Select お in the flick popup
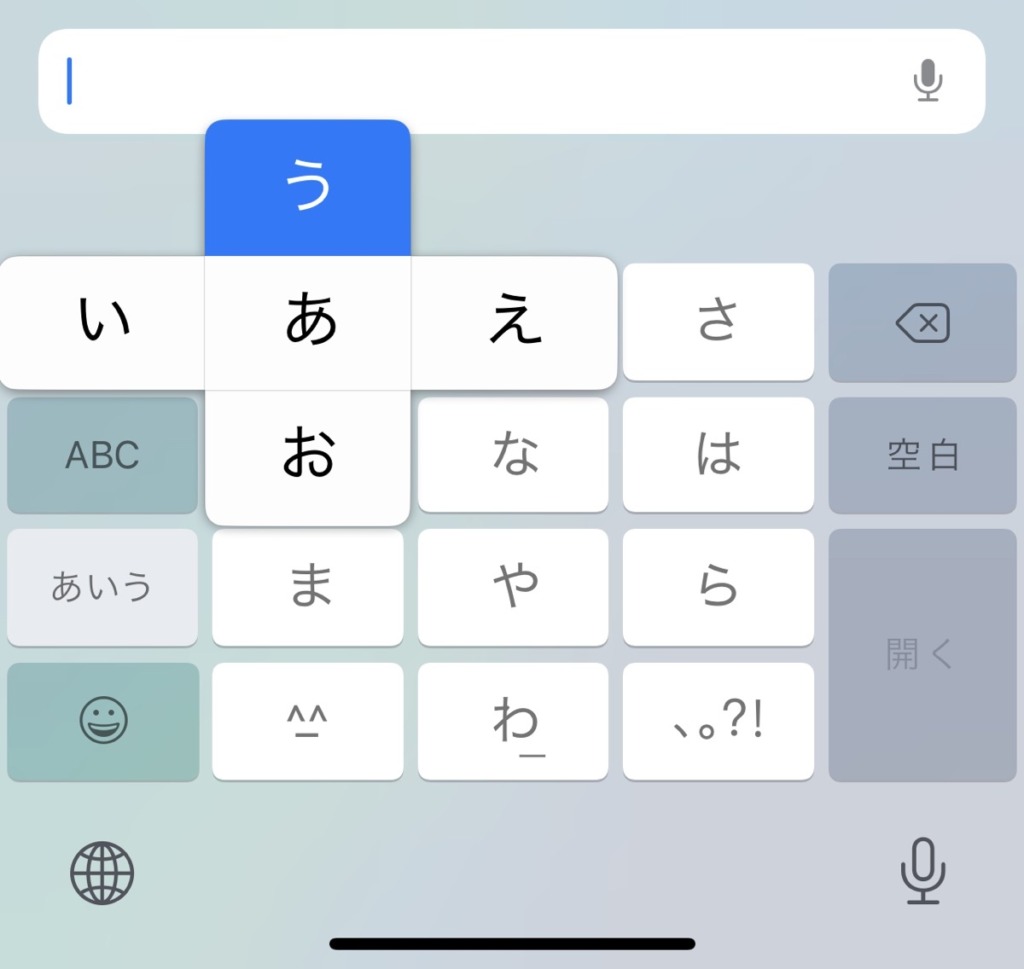This screenshot has width=1024, height=969. click(308, 456)
